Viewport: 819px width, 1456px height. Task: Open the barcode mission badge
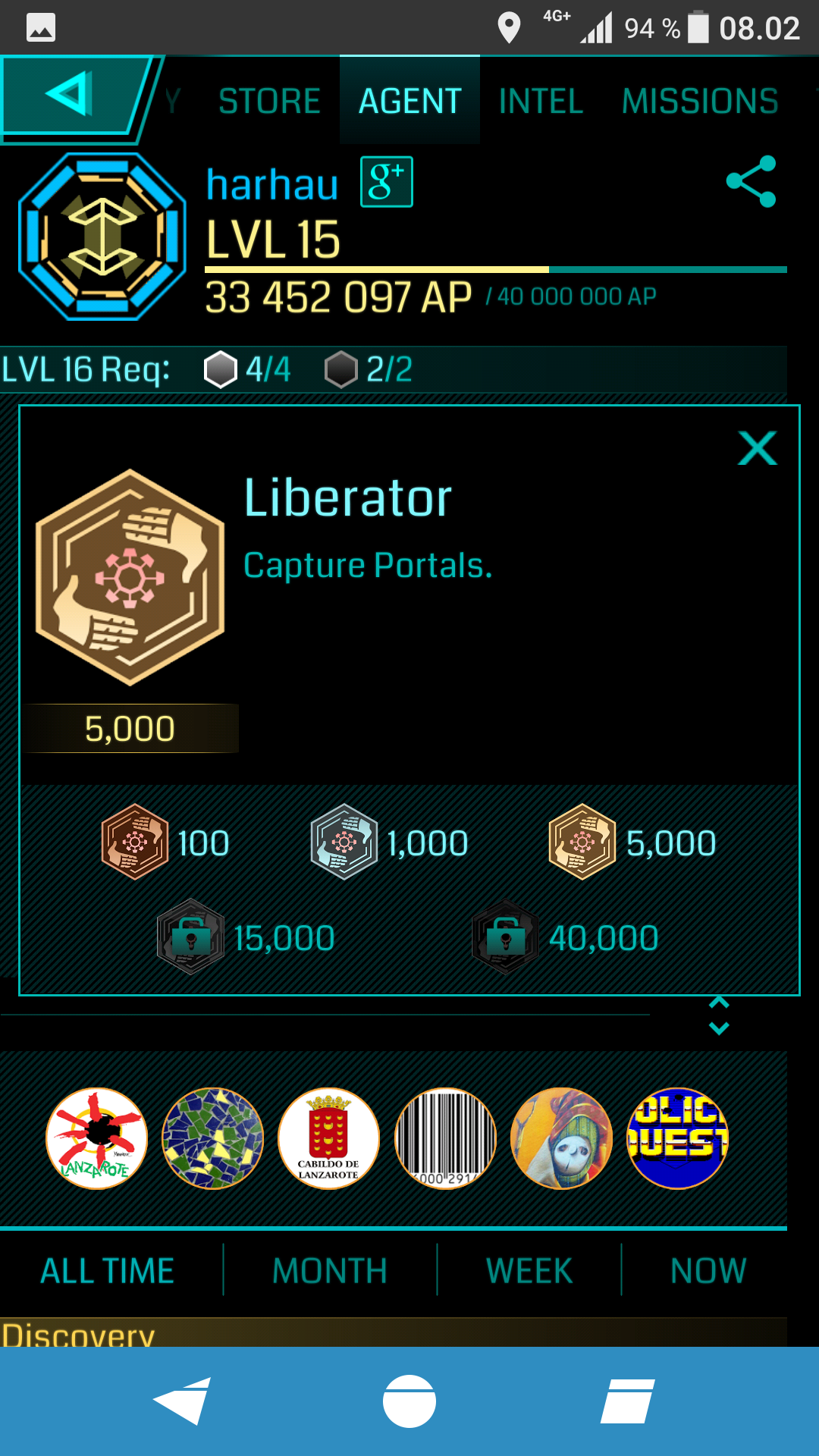point(445,1139)
